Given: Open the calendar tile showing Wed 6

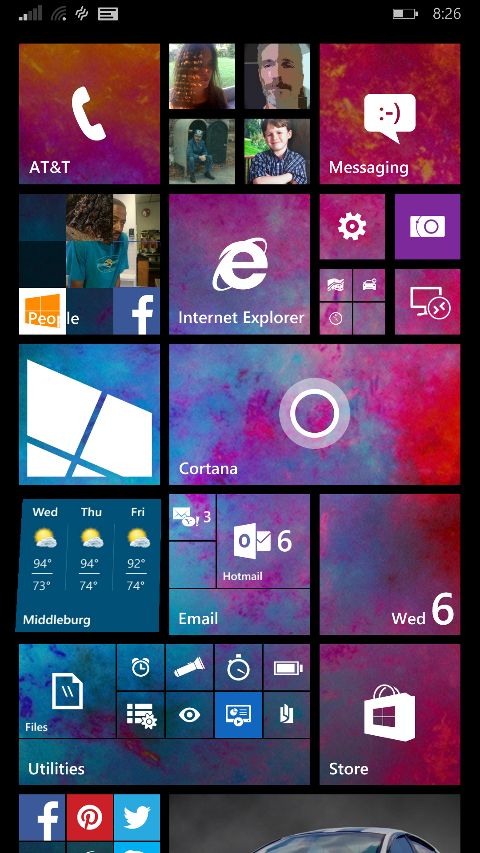Looking at the screenshot, I should 390,565.
